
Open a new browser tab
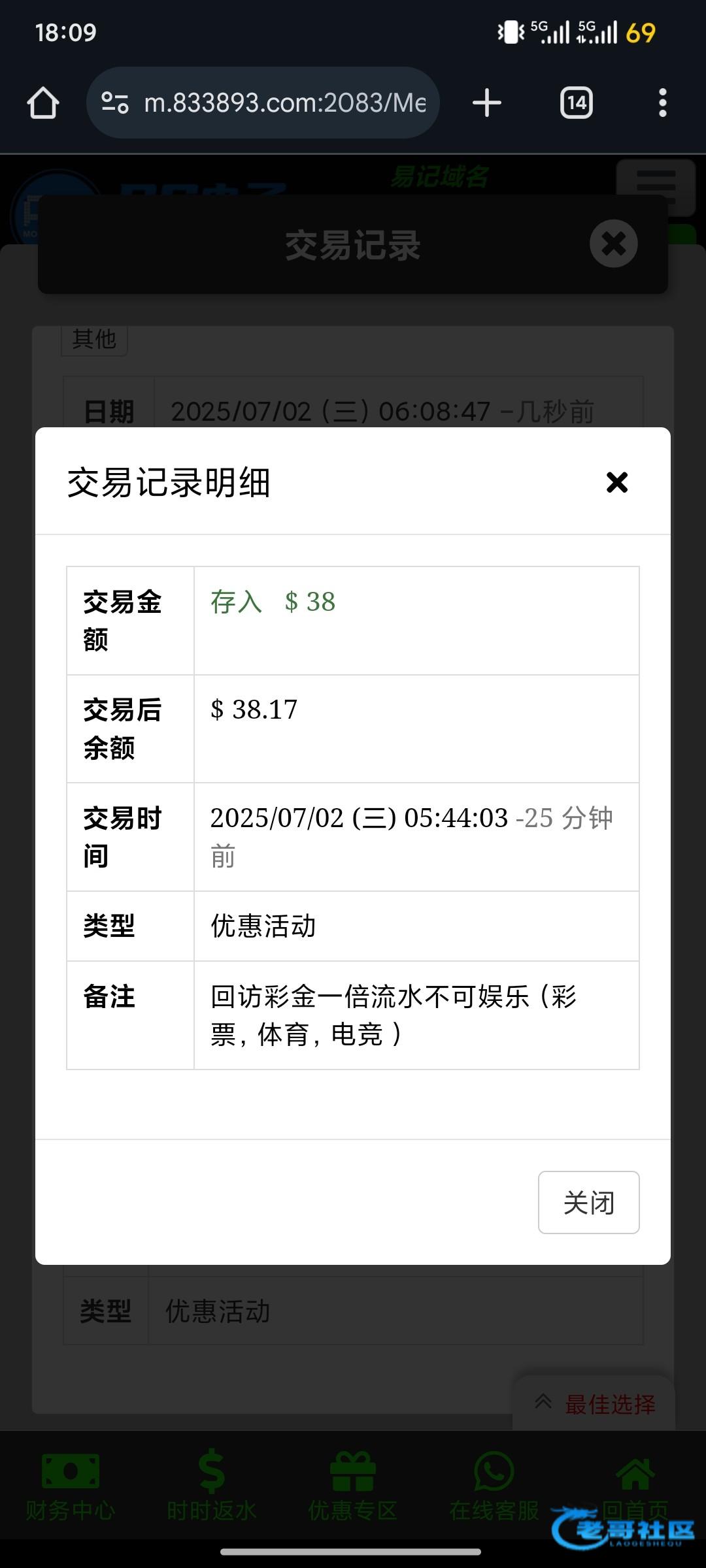coord(487,103)
